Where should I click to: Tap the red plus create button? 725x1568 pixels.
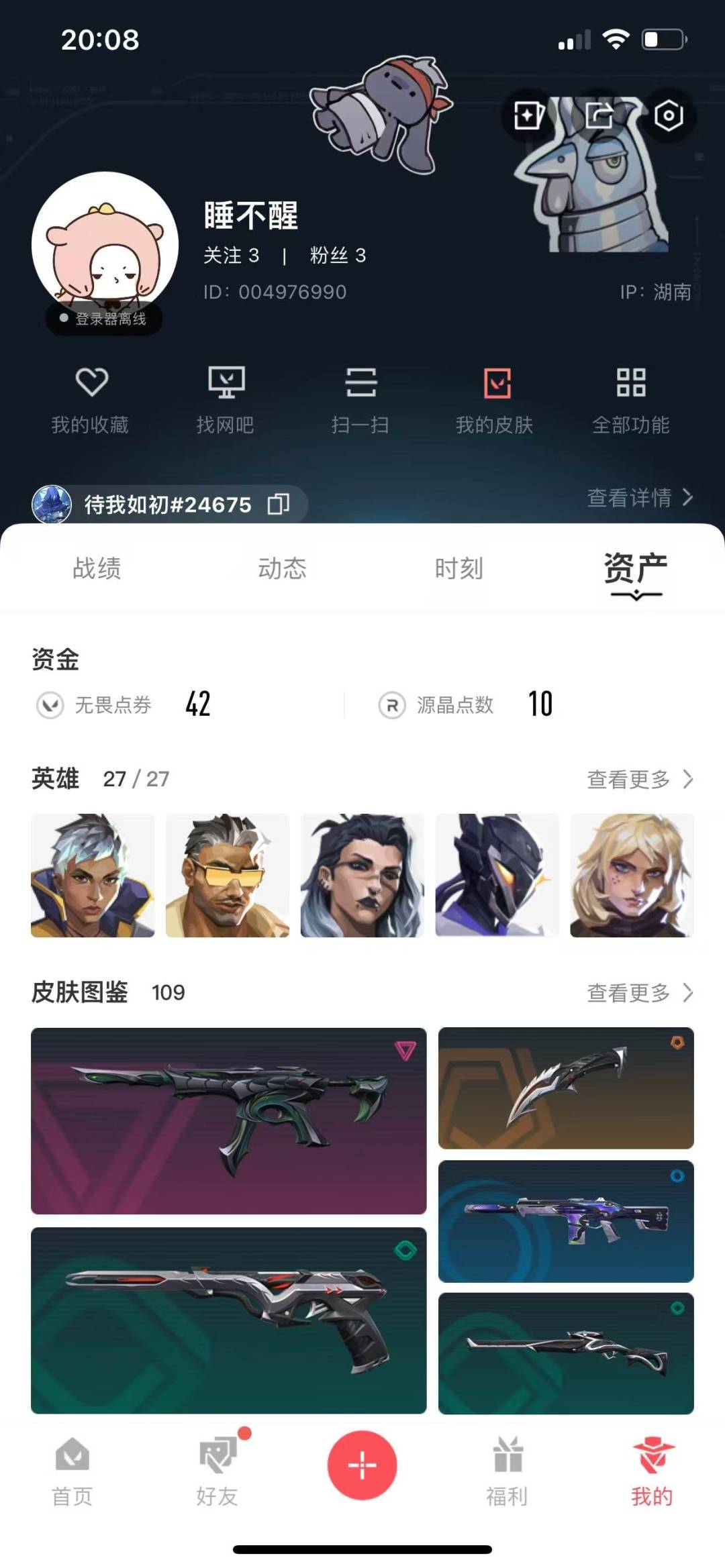click(x=362, y=1465)
